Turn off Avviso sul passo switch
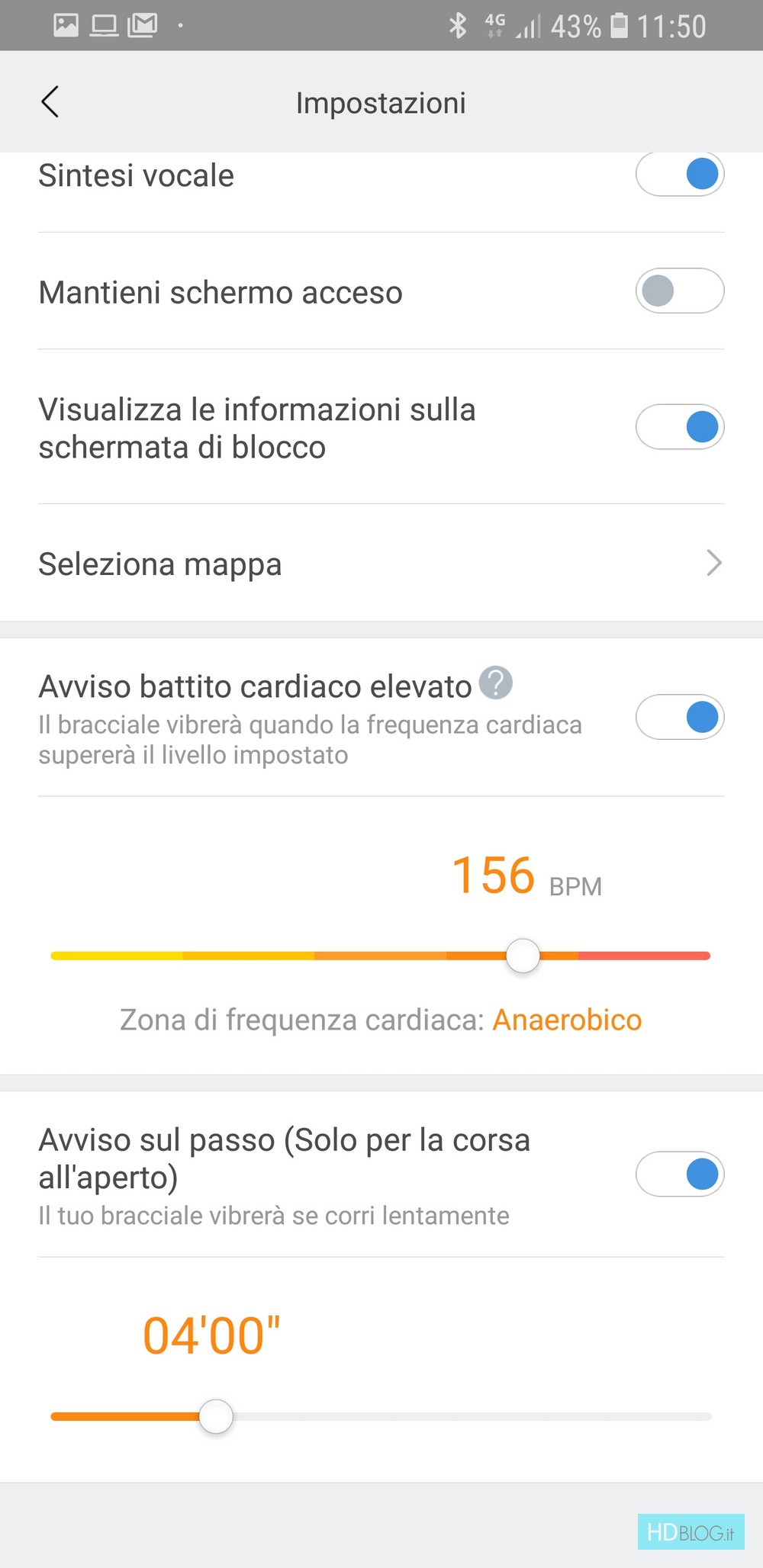Screen dimensions: 763x1568 tap(680, 1174)
